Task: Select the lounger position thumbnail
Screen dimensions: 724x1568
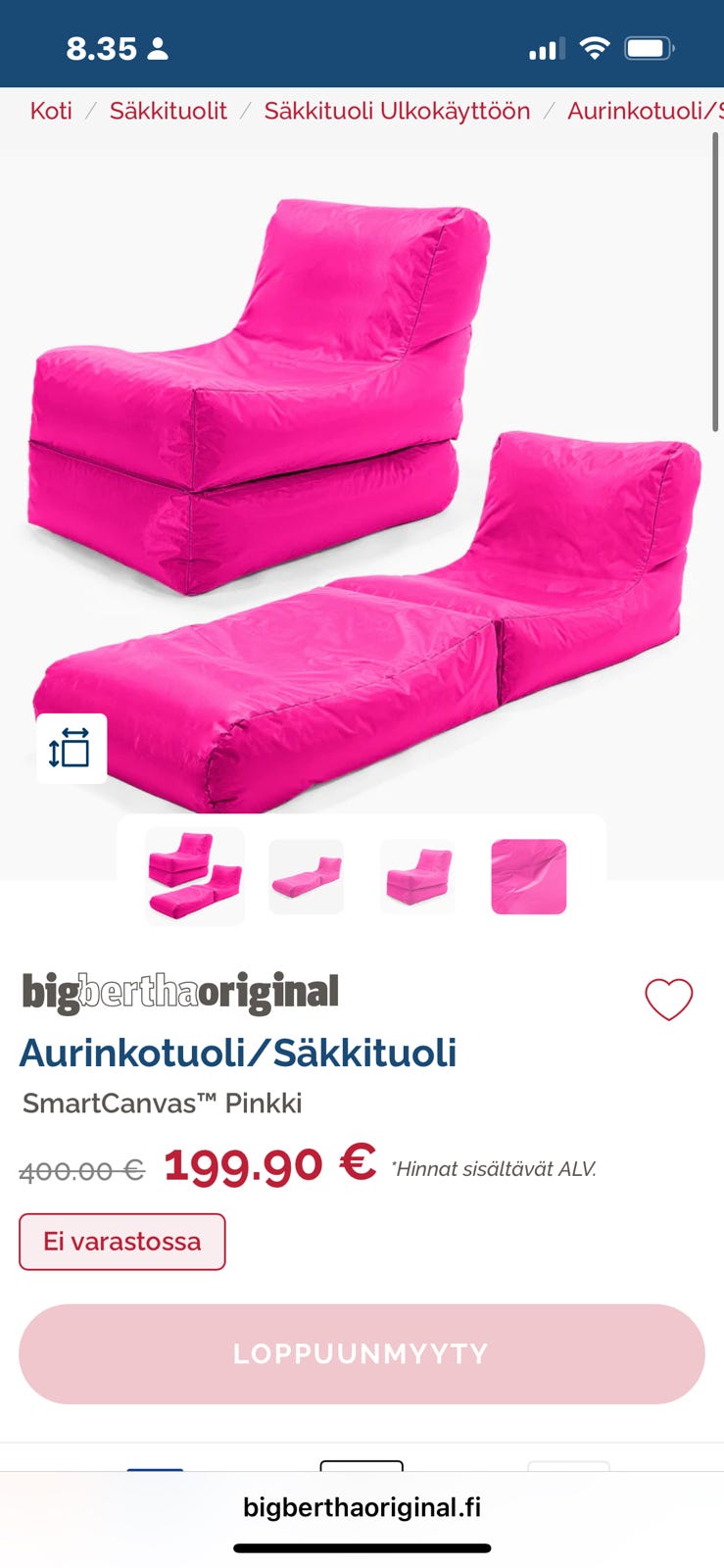Action: coord(306,876)
